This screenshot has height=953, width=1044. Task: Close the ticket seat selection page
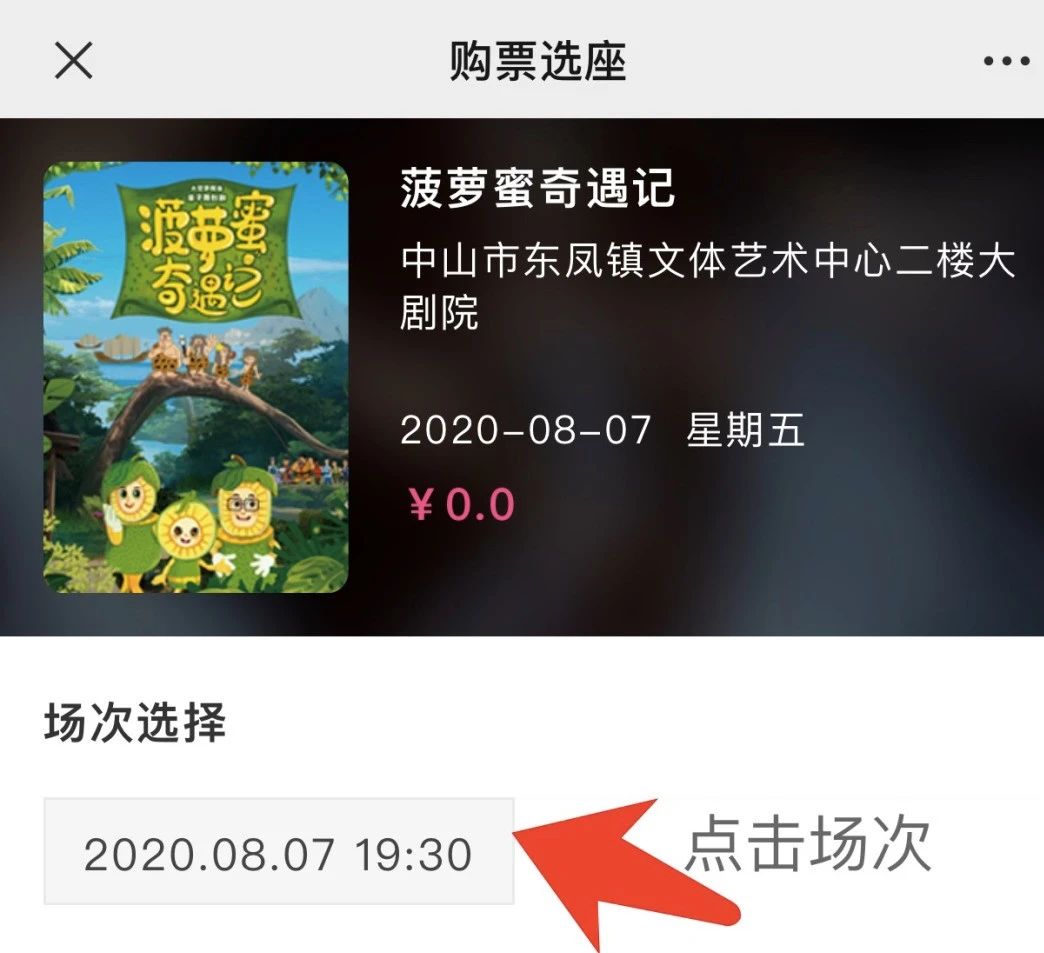pyautogui.click(x=73, y=61)
